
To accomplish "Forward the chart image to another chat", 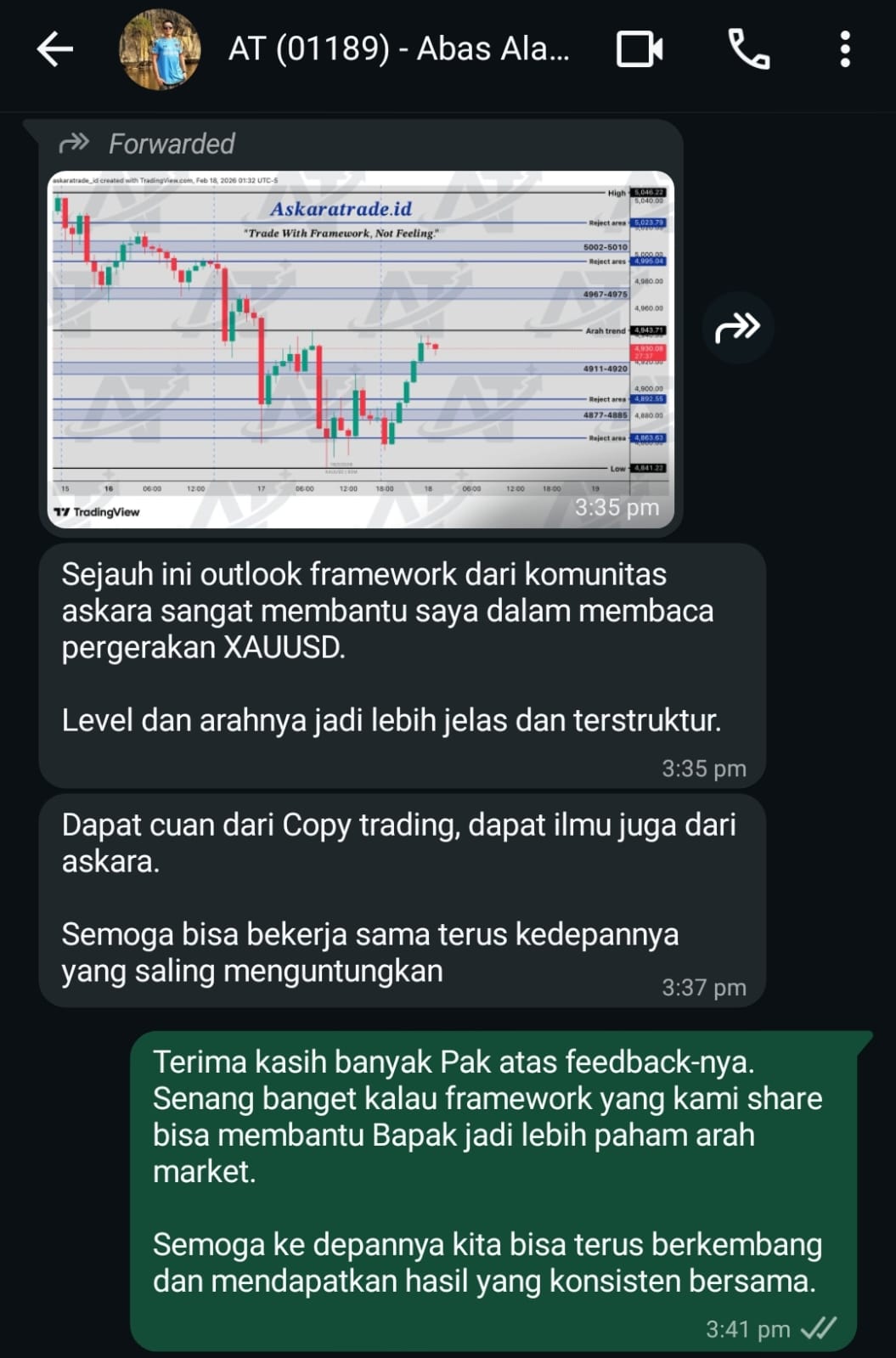I will [737, 327].
